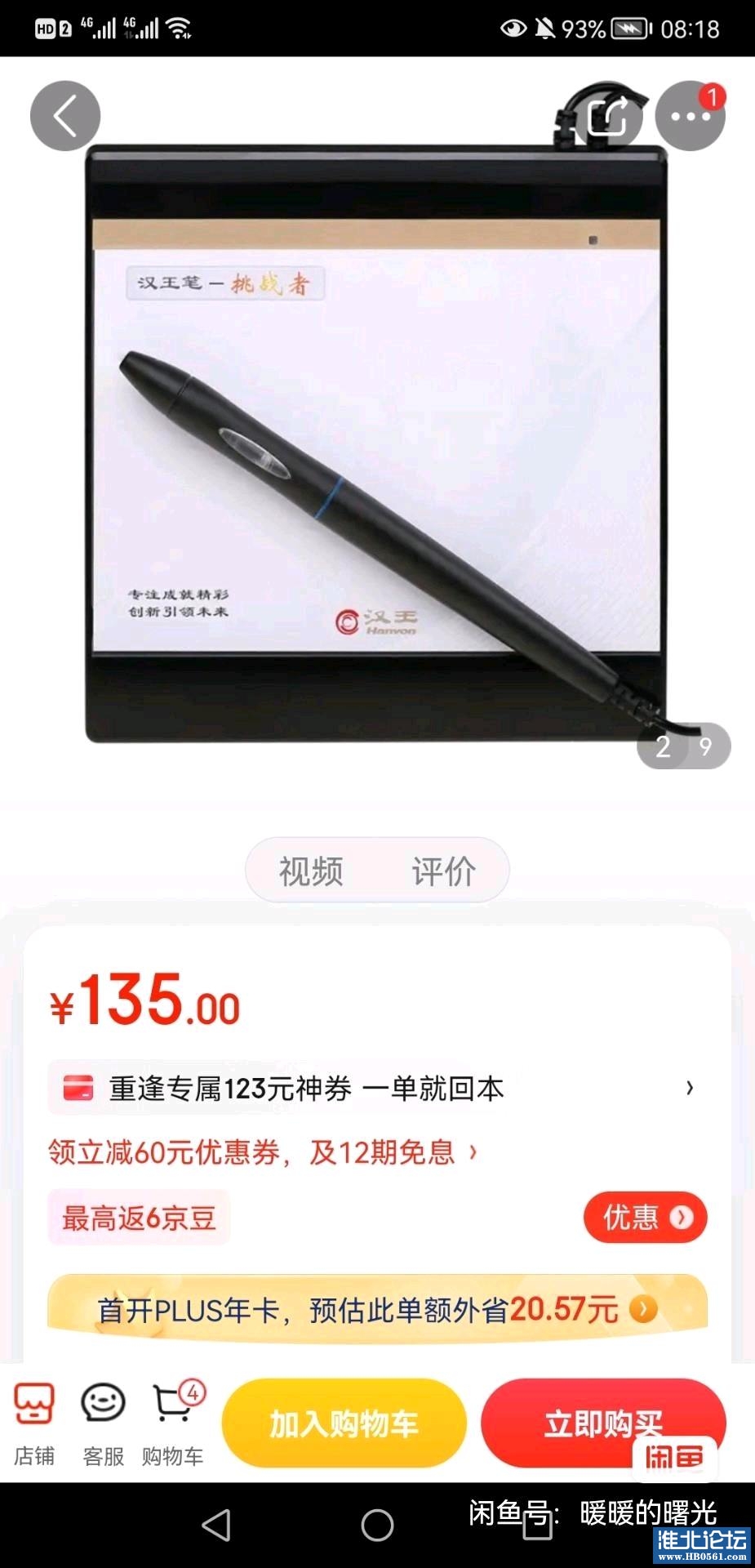The image size is (755, 1568).
Task: Tap the system home button
Action: [x=377, y=1525]
